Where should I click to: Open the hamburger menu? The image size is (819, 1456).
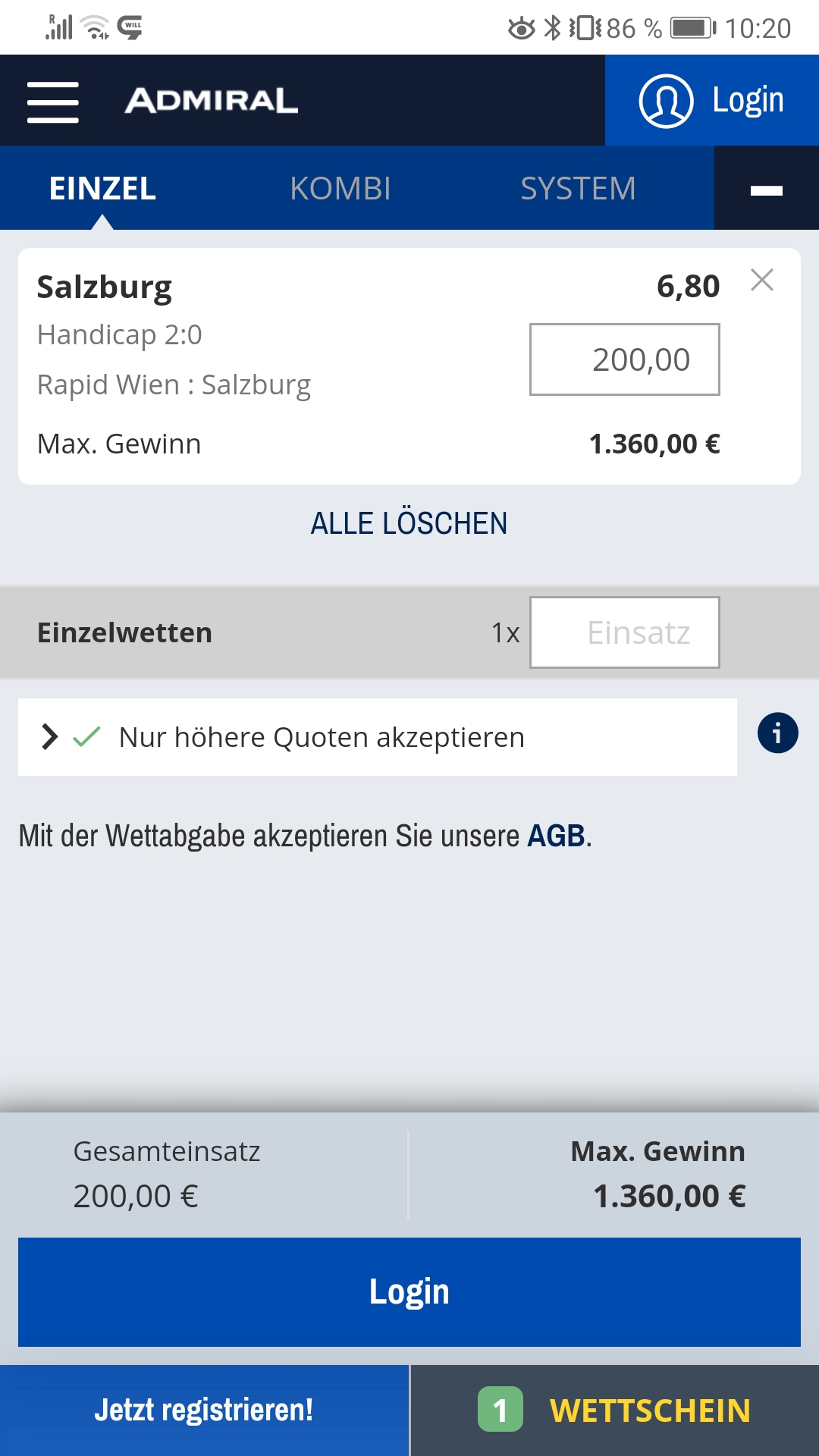[x=53, y=102]
